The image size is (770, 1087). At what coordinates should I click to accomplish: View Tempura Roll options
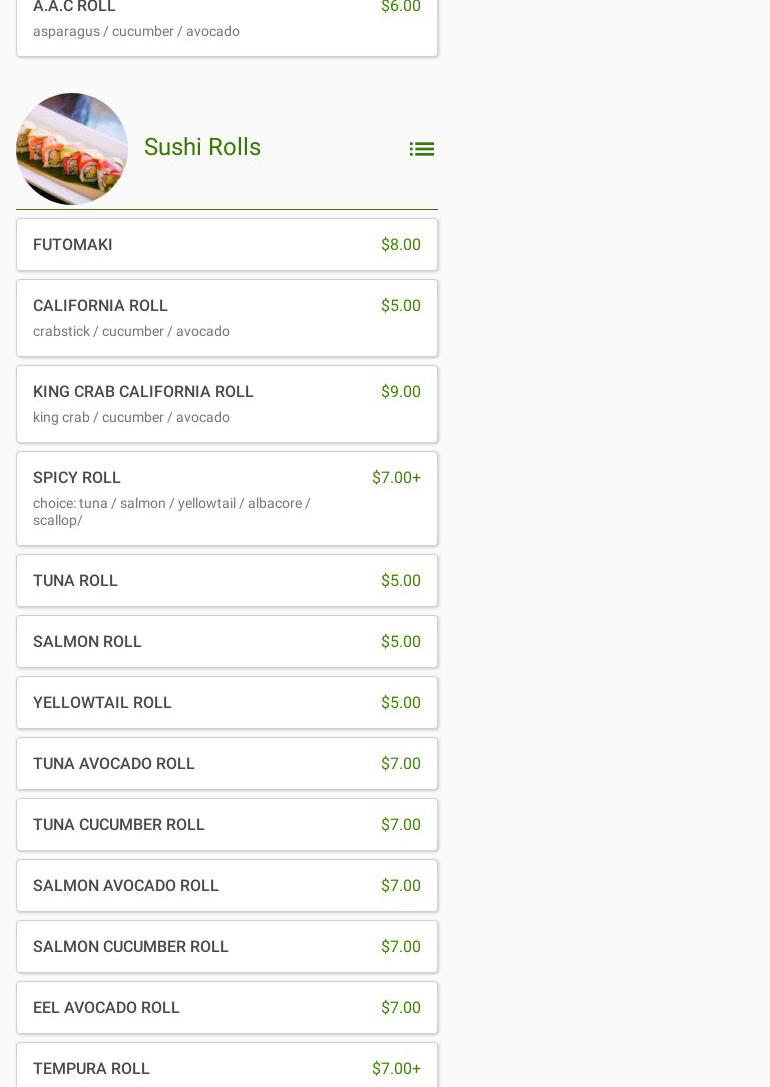(x=226, y=1068)
